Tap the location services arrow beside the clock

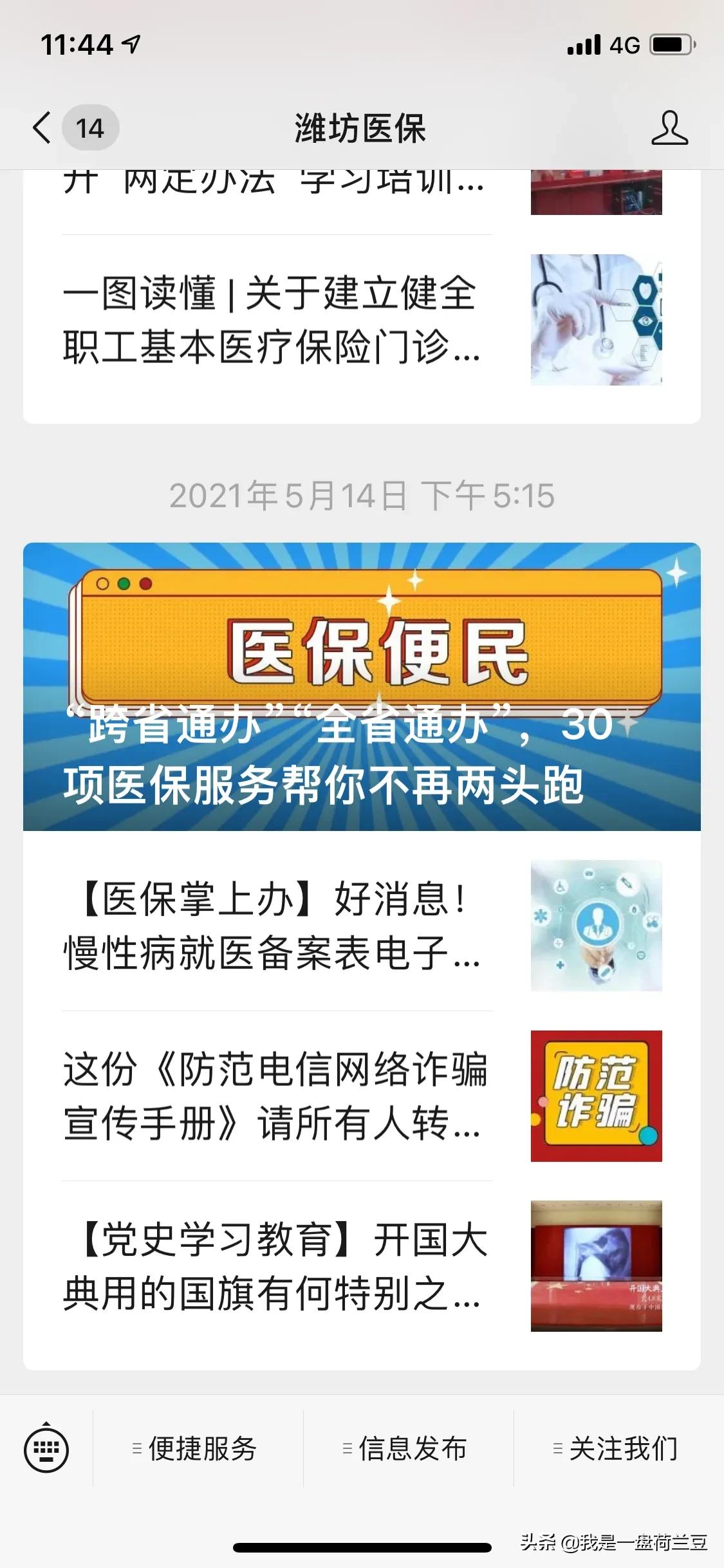pos(130,44)
